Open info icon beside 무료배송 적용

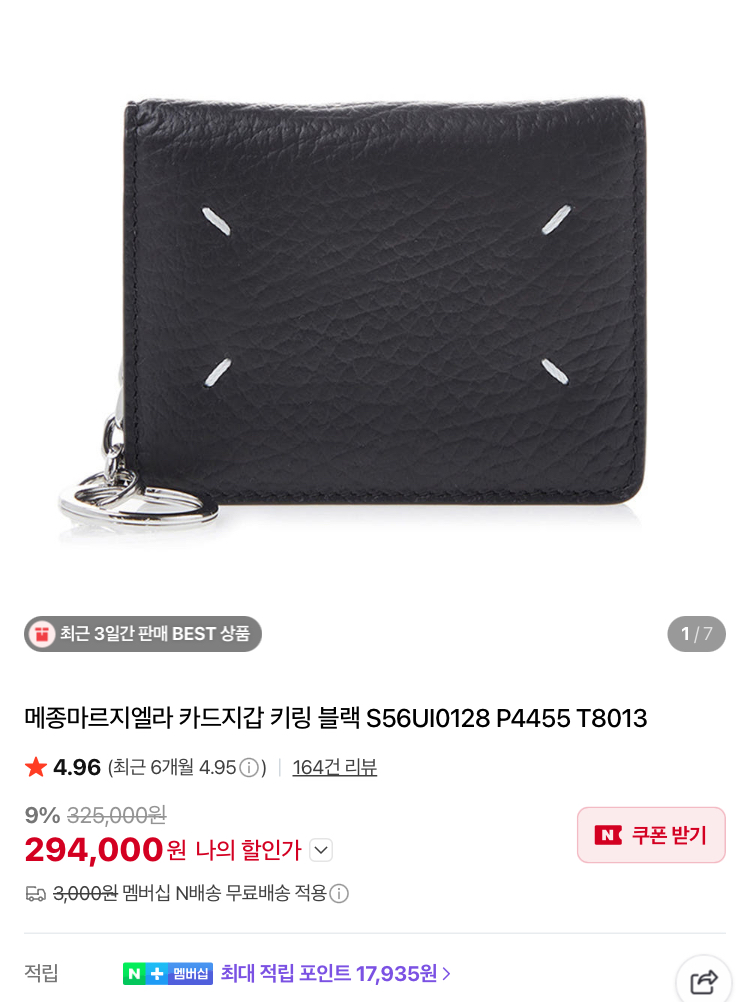339,893
